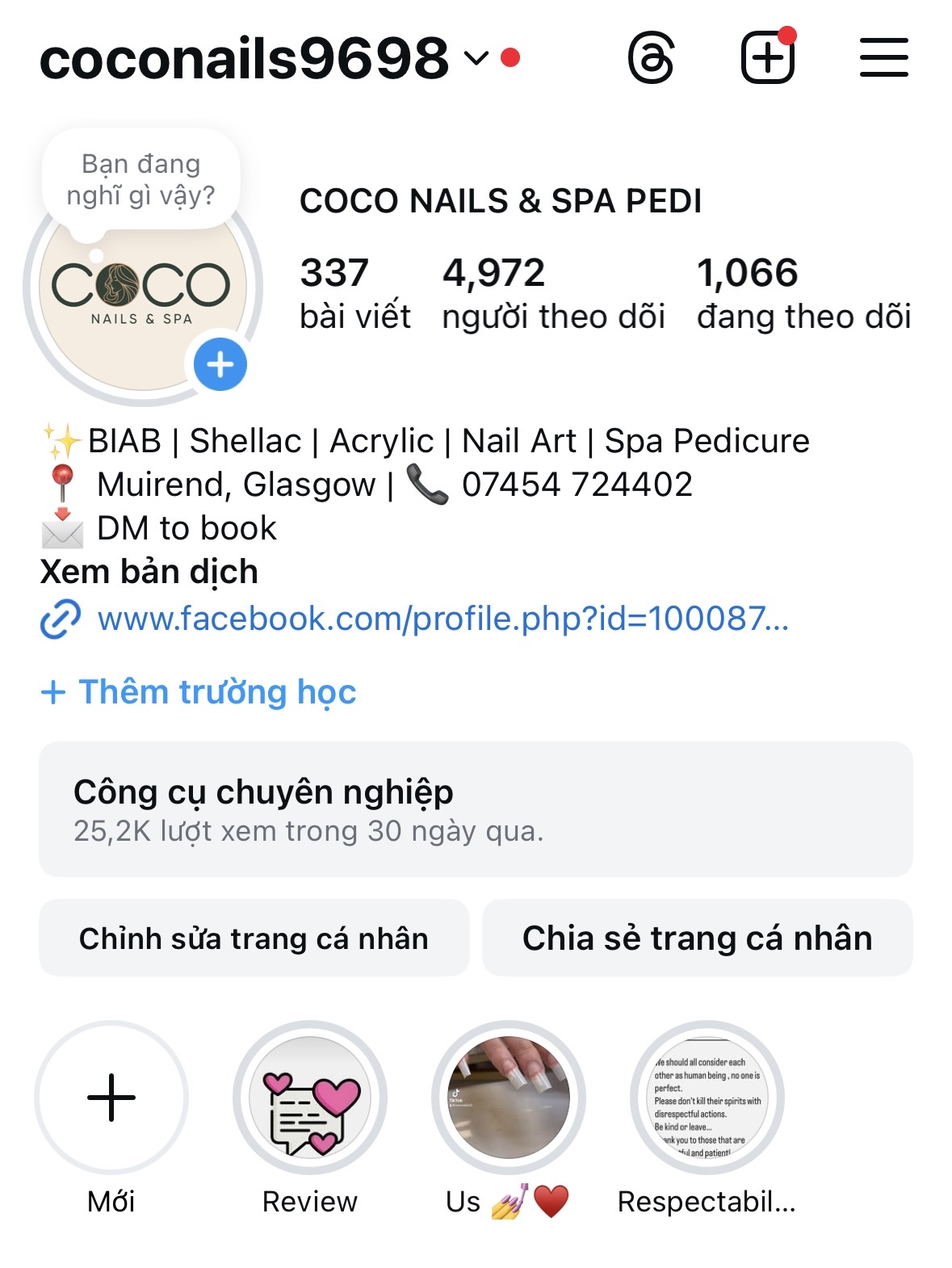Tap Chỉnh sửa trang cá nhân

(x=254, y=938)
